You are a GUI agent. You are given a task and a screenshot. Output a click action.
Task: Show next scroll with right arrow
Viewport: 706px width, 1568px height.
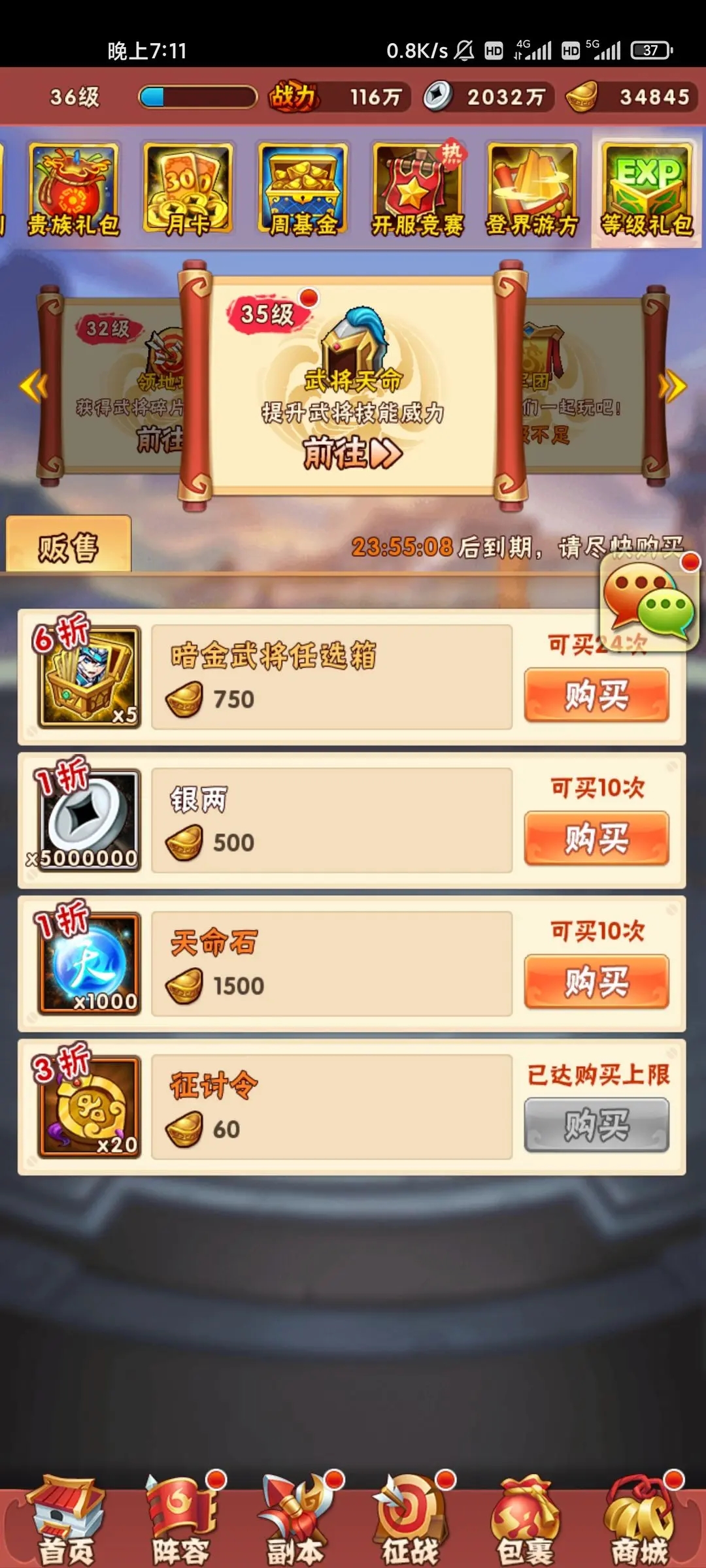[x=673, y=386]
